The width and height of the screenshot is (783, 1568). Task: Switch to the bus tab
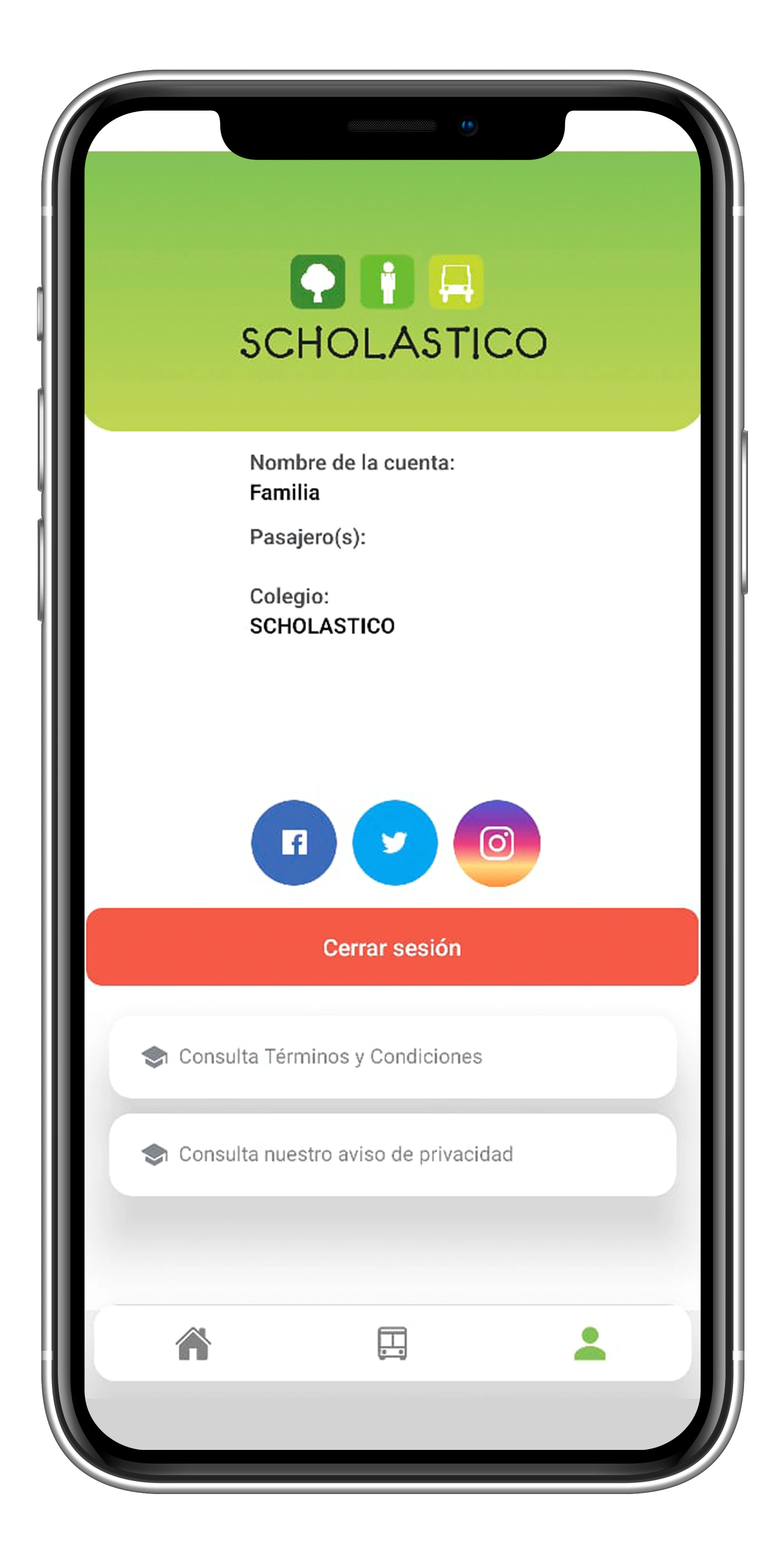point(392,1343)
